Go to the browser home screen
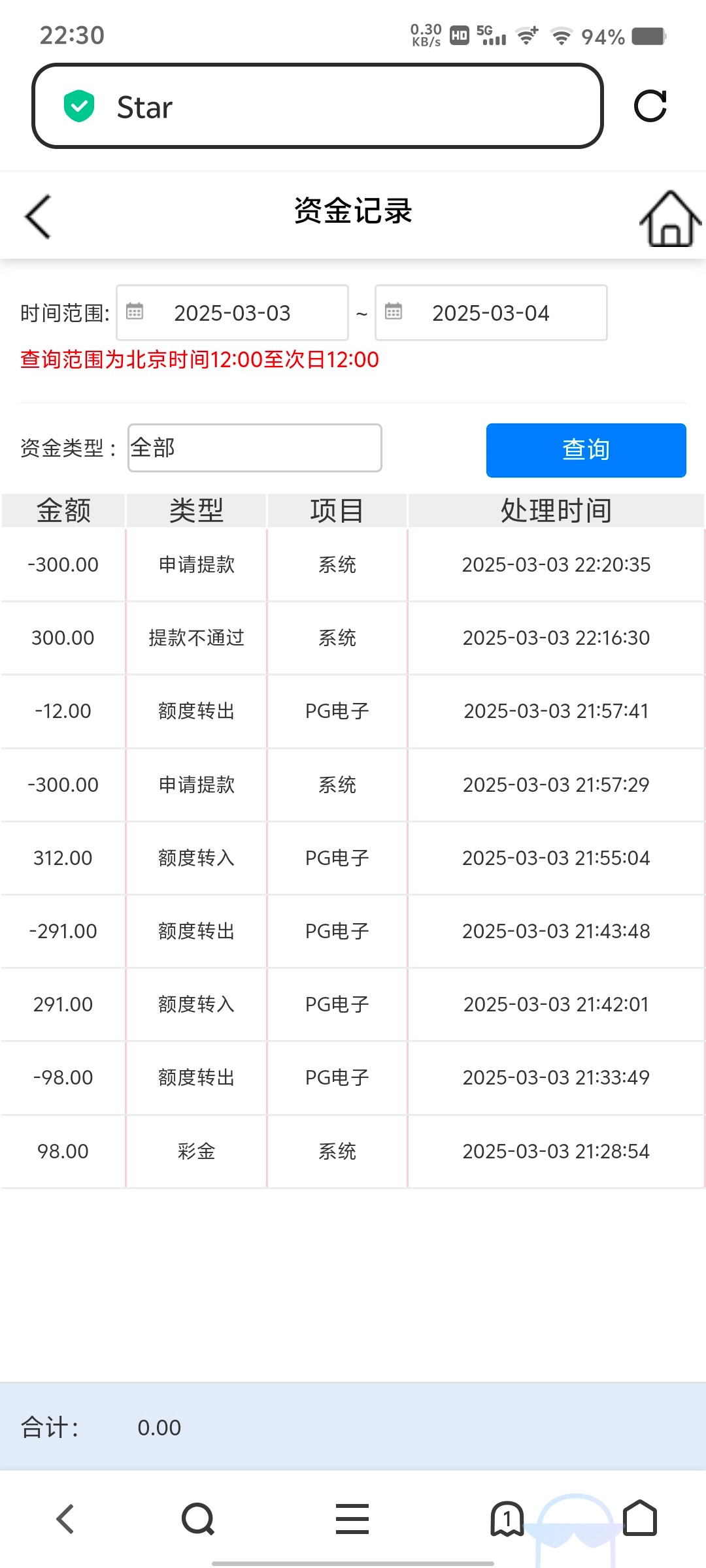This screenshot has width=706, height=1568. [x=639, y=1518]
